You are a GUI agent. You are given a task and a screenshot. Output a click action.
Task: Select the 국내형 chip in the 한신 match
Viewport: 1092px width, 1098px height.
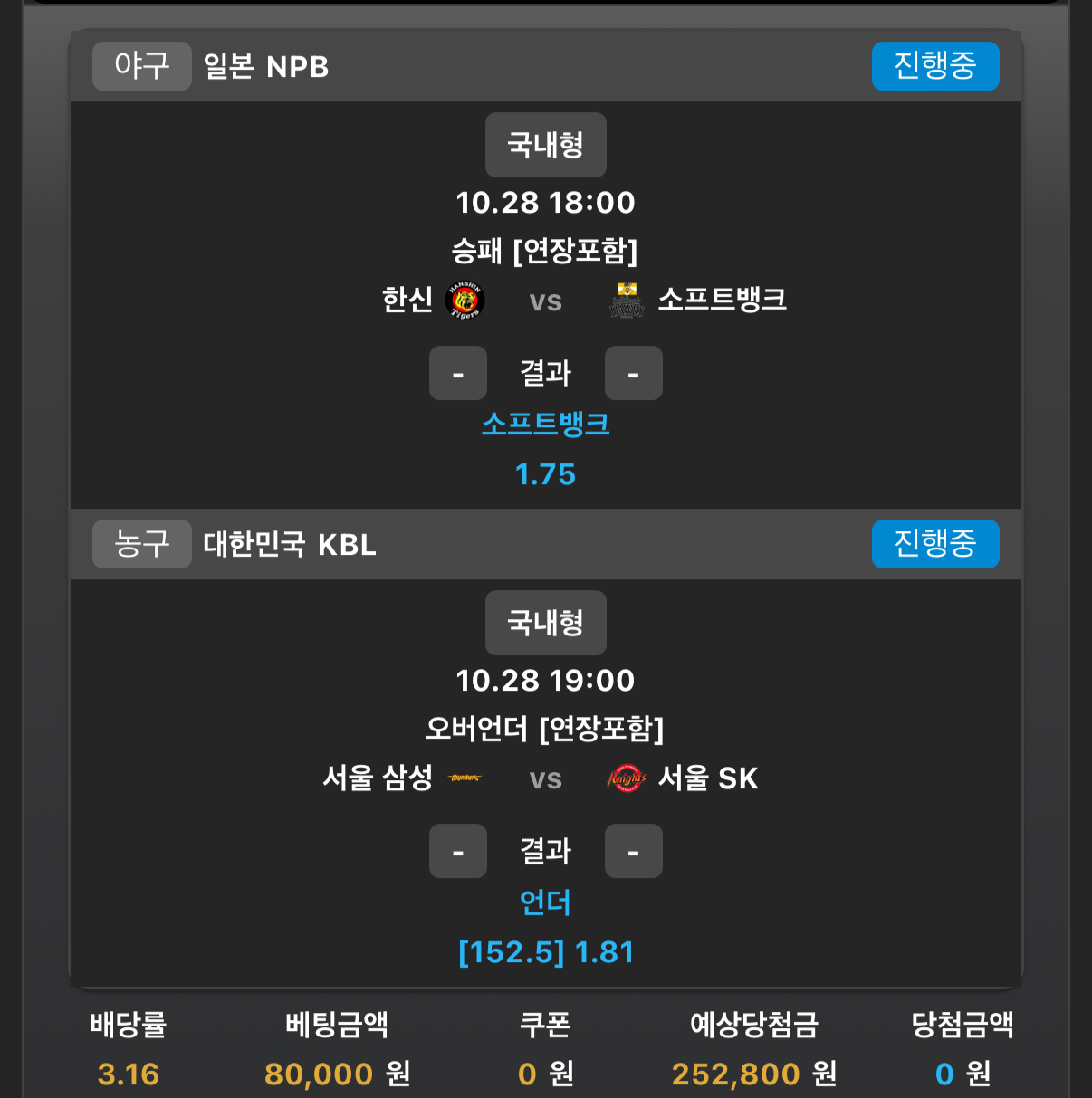[545, 145]
